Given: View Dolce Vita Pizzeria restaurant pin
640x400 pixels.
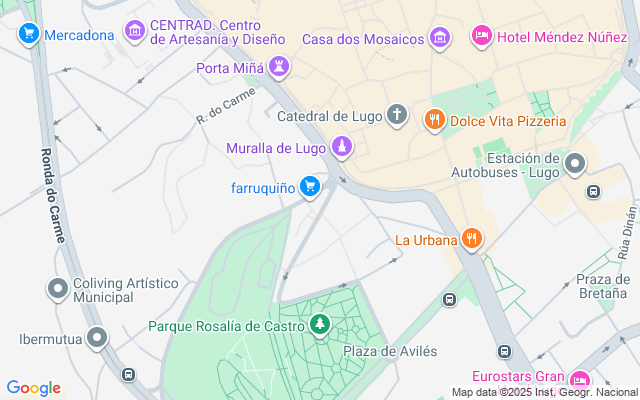Looking at the screenshot, I should click(434, 121).
